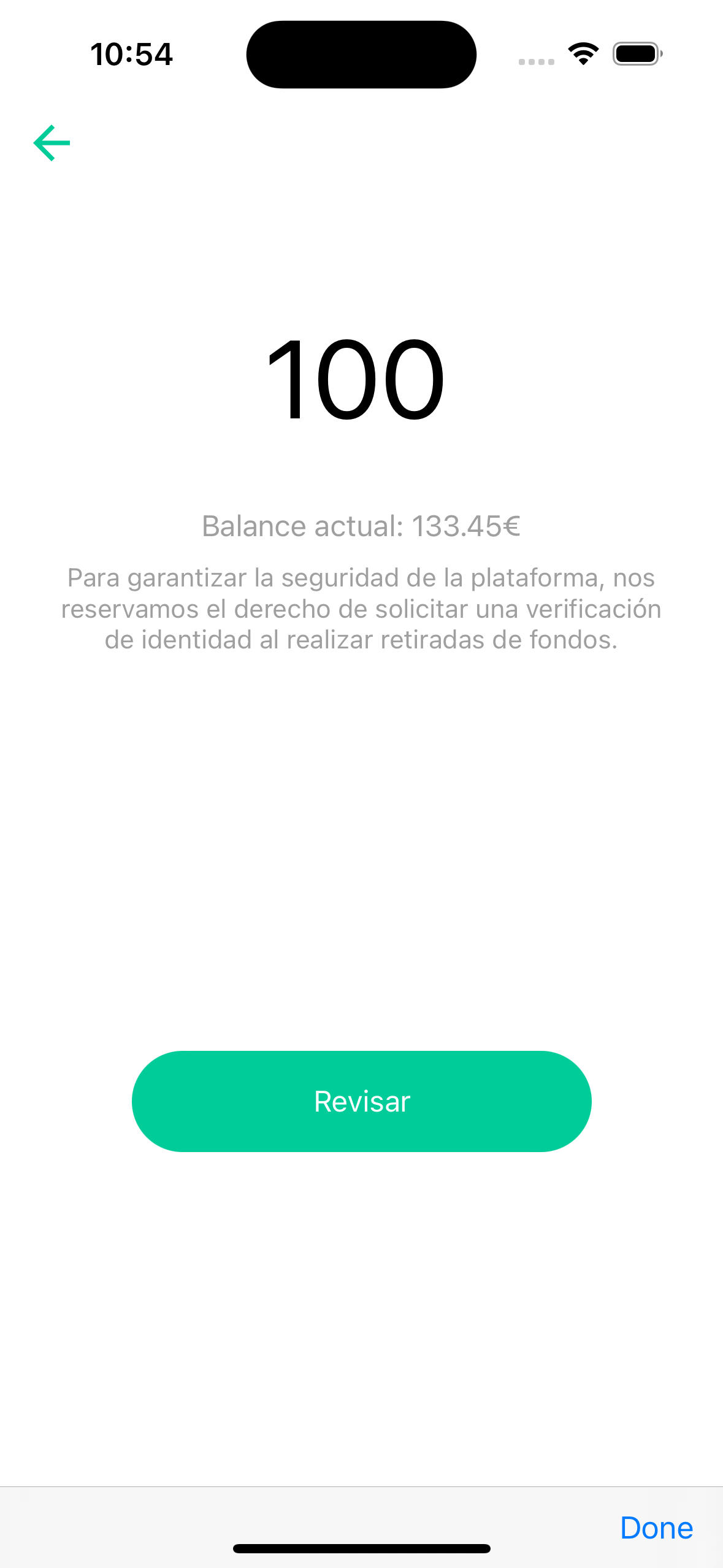
Task: Tap the Revisar button
Action: [361, 1101]
